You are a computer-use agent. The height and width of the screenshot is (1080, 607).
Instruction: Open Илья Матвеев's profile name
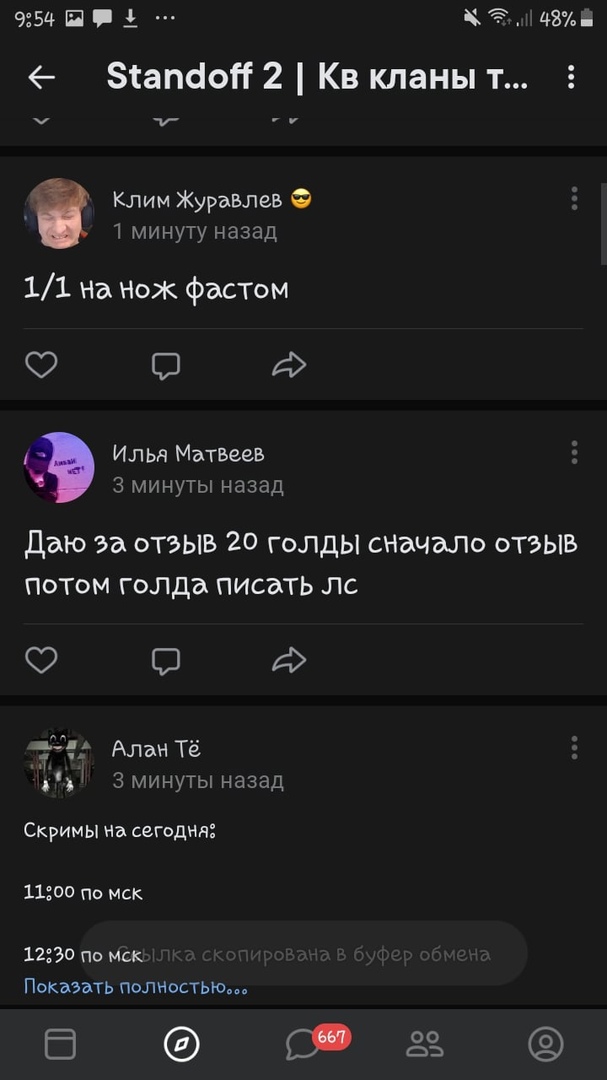tap(188, 454)
